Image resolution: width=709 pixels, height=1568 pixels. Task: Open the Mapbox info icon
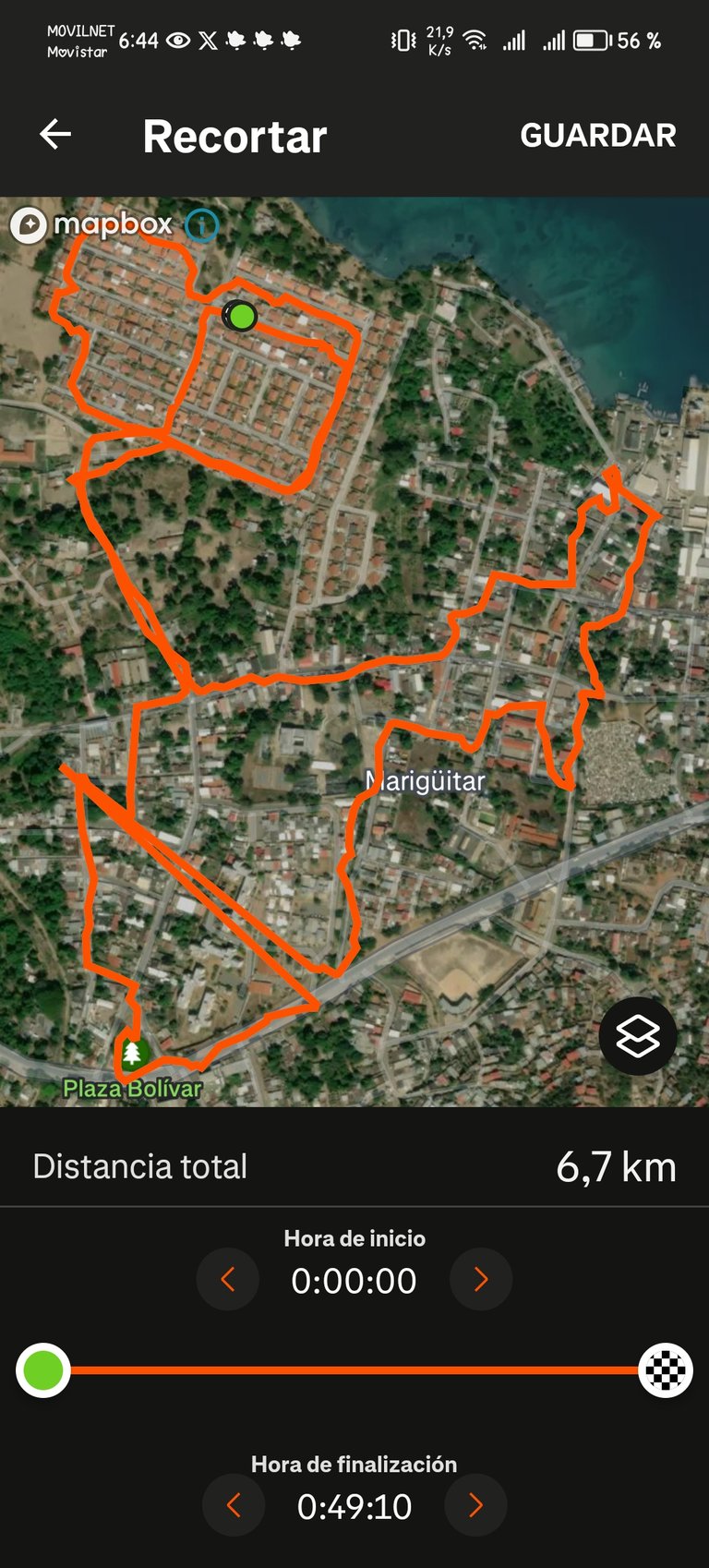(x=201, y=224)
